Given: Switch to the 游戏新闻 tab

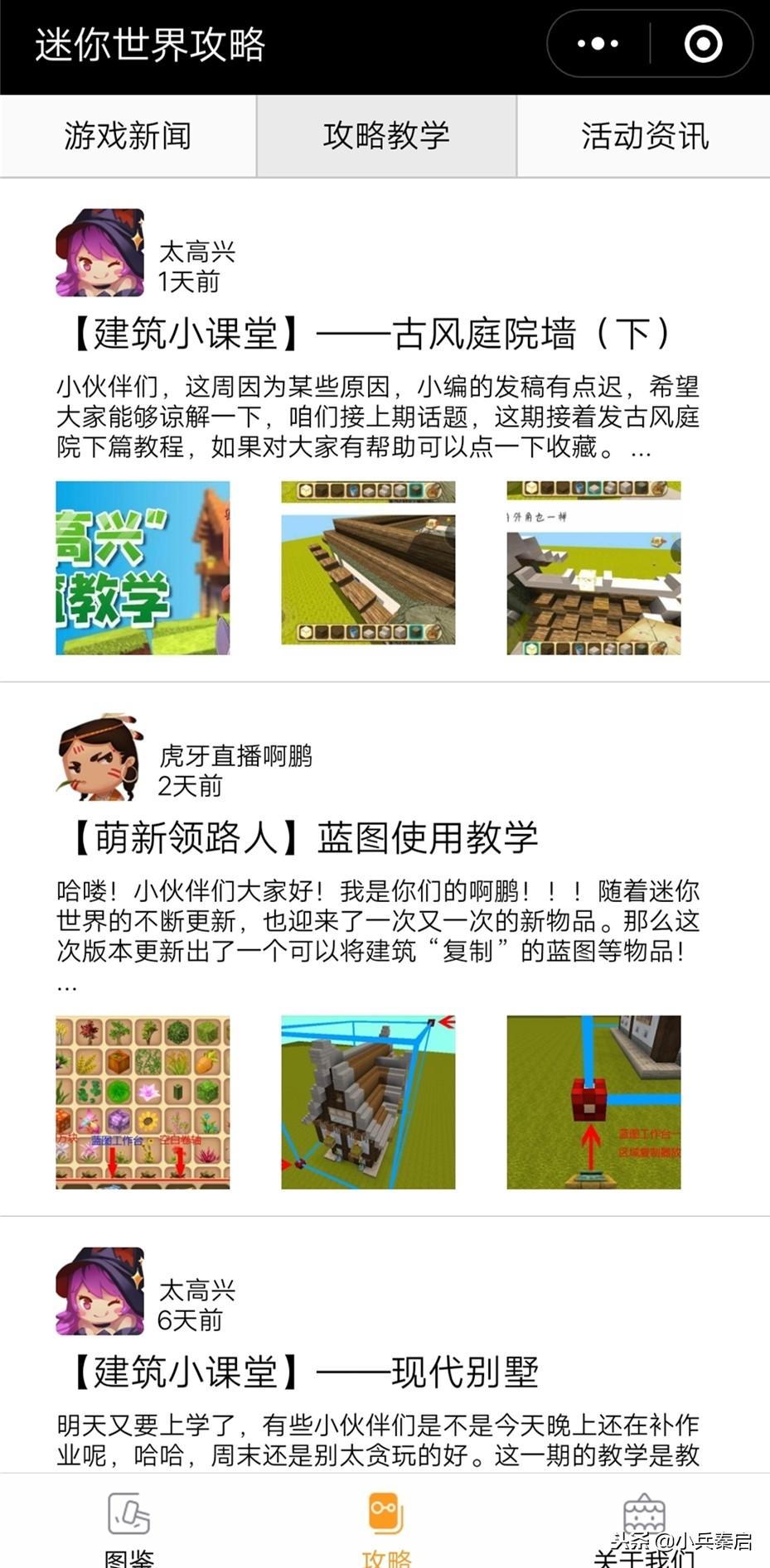Looking at the screenshot, I should tap(128, 136).
